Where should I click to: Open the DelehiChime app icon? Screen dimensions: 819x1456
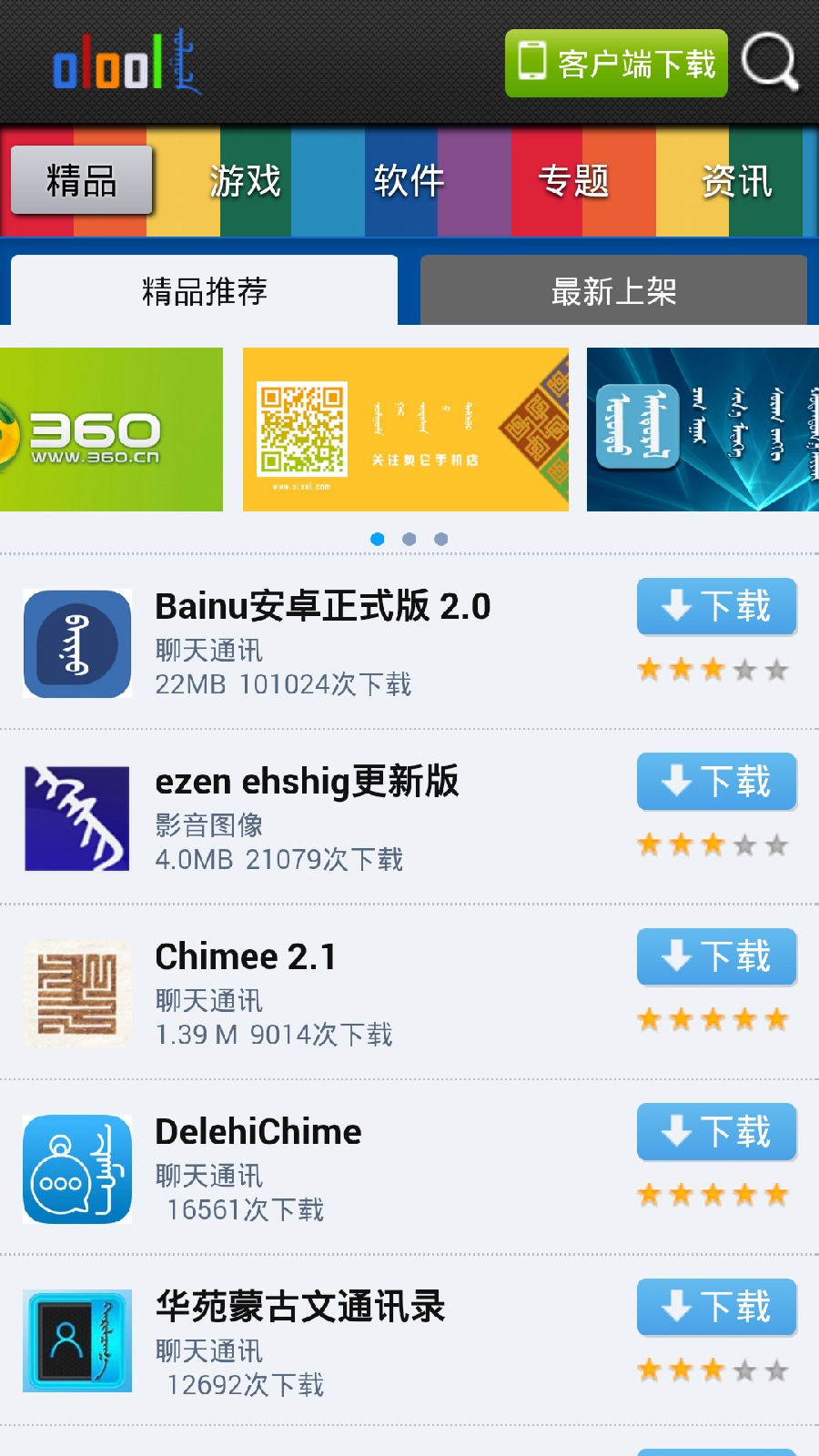tap(77, 1168)
